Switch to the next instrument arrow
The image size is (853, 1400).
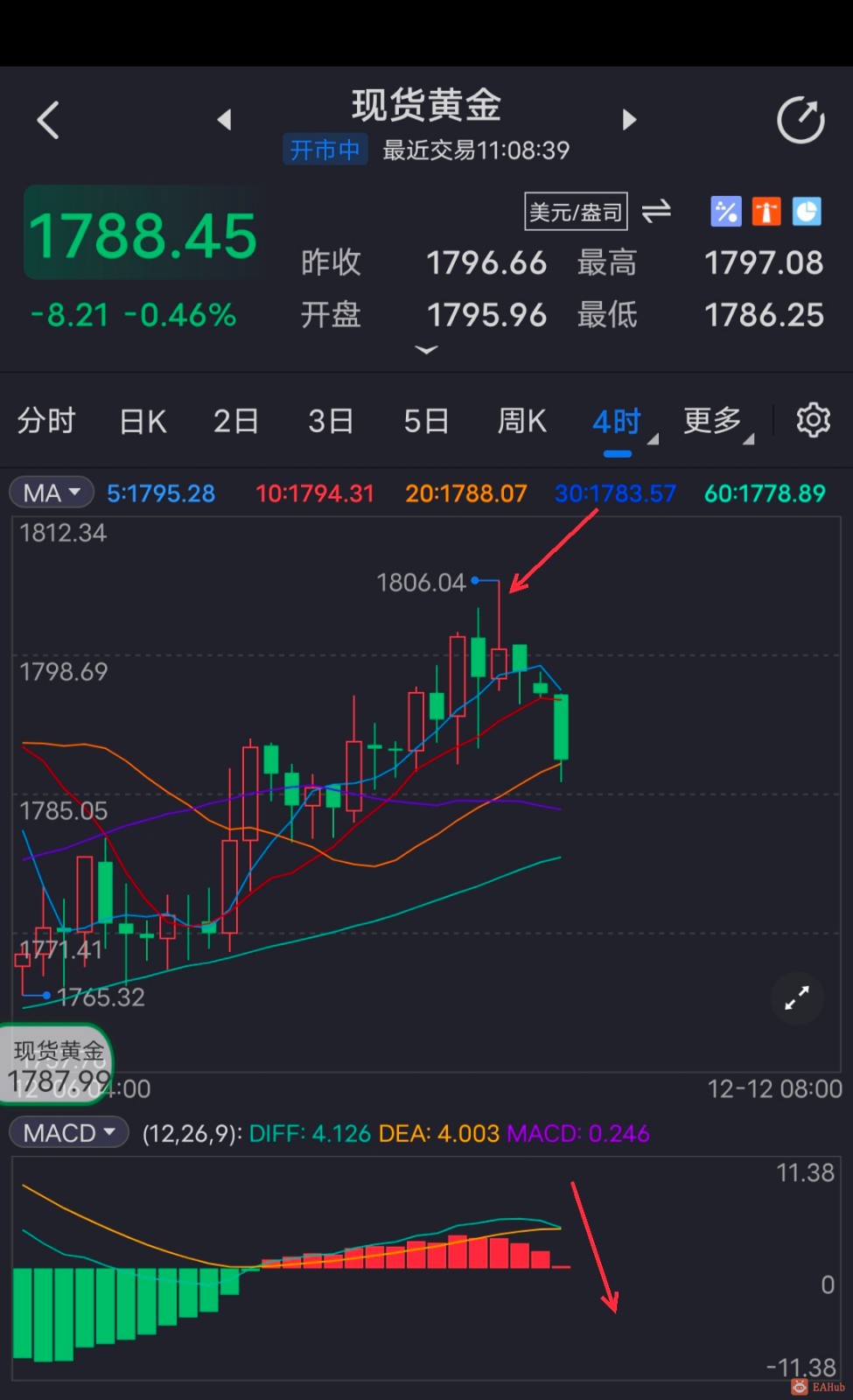[x=628, y=119]
